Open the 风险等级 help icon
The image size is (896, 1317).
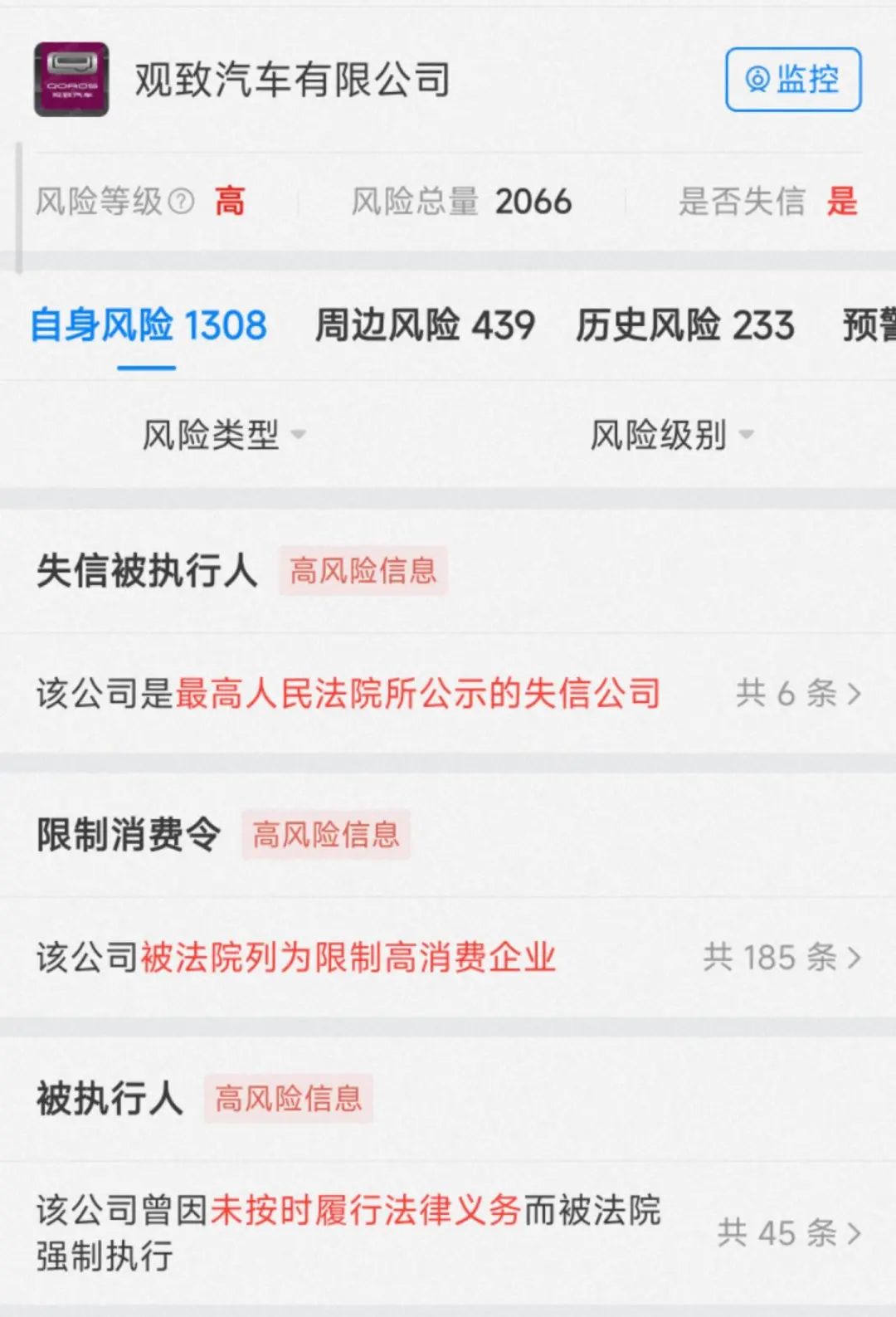point(181,201)
